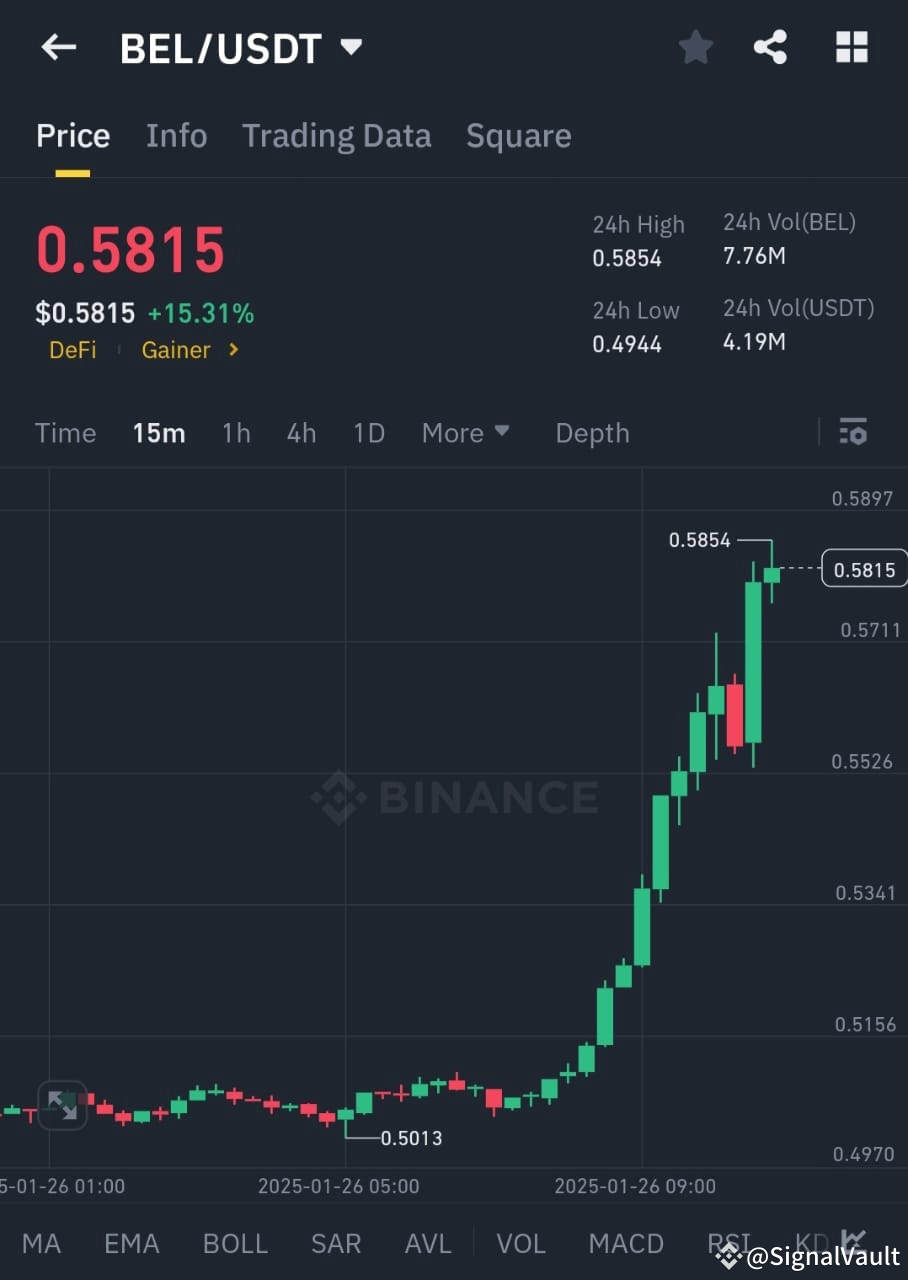Open chart settings icon beside Depth

click(x=854, y=432)
